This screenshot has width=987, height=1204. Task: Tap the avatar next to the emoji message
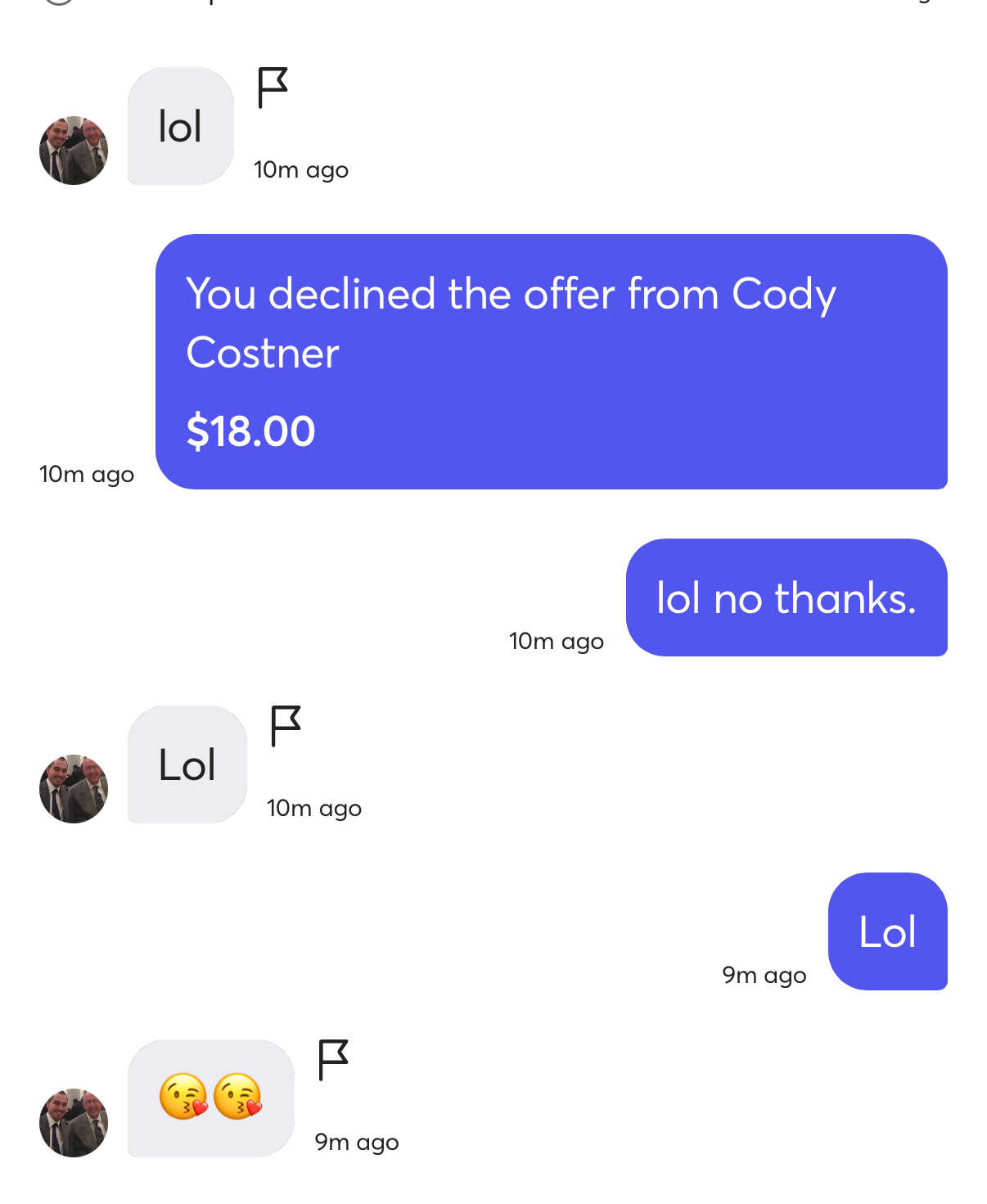(x=74, y=1123)
